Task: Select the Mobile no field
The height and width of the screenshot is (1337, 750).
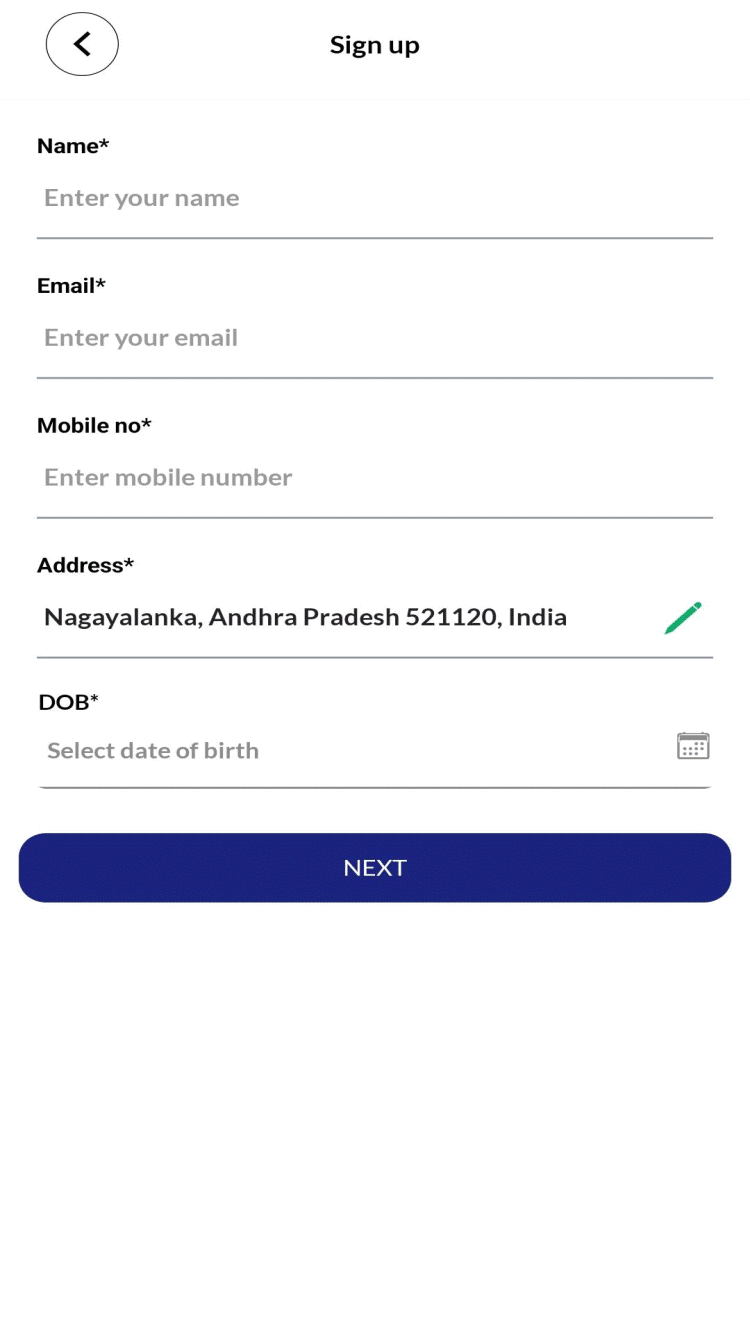Action: [x=374, y=478]
